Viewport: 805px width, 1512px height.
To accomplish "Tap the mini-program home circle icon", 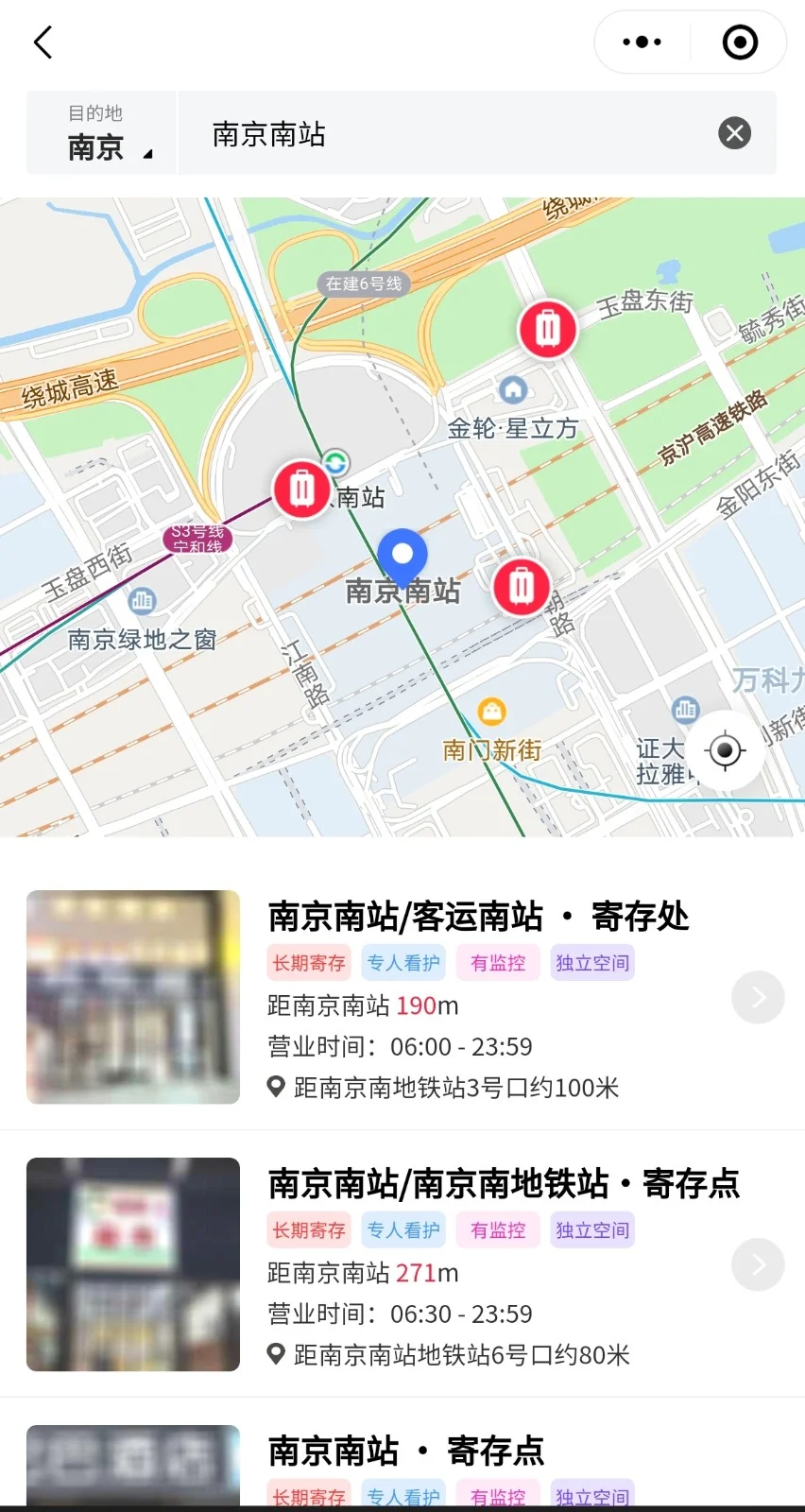I will click(740, 42).
